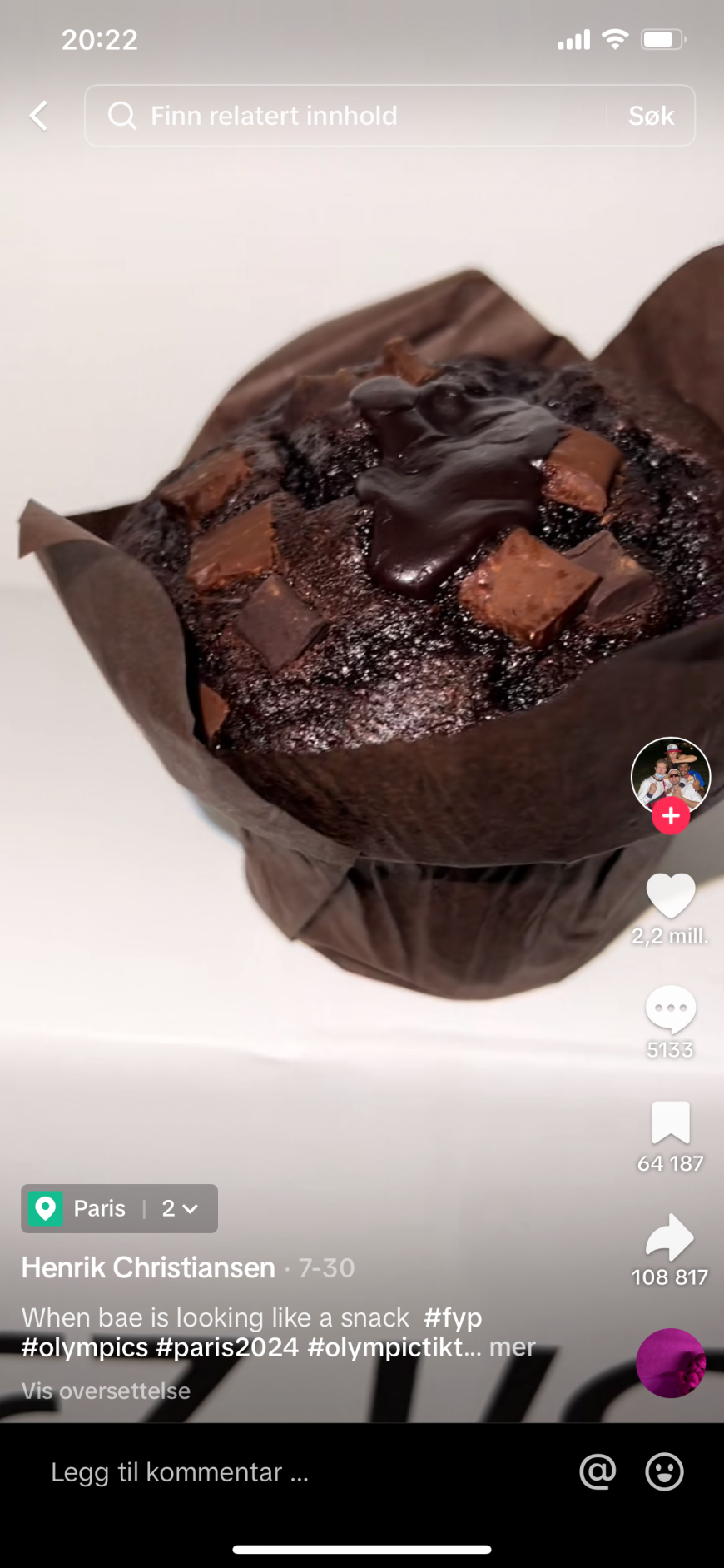Follow the creator with the plus button
This screenshot has width=724, height=1568.
pos(671,817)
